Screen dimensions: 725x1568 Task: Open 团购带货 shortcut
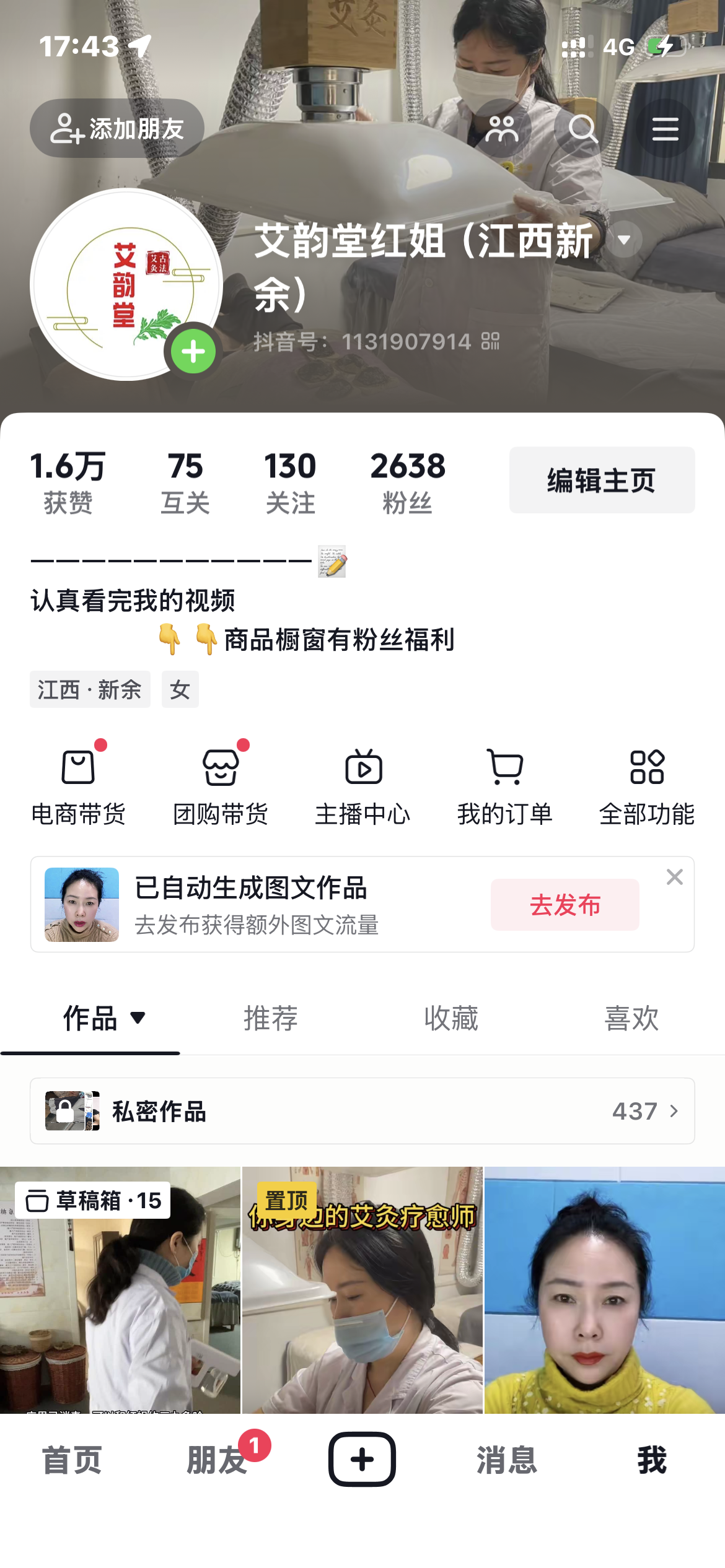[x=221, y=786]
